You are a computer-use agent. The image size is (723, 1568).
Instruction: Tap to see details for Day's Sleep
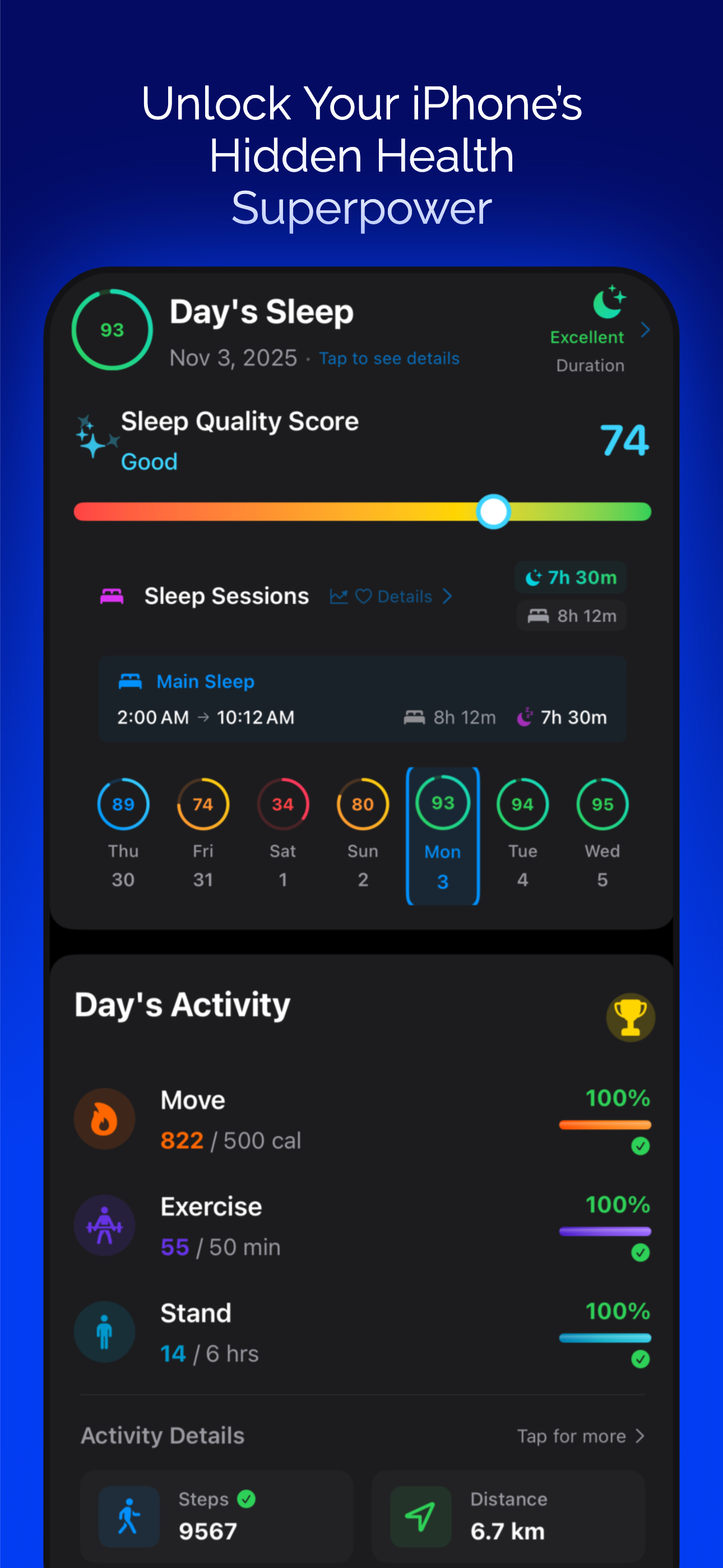tap(388, 358)
